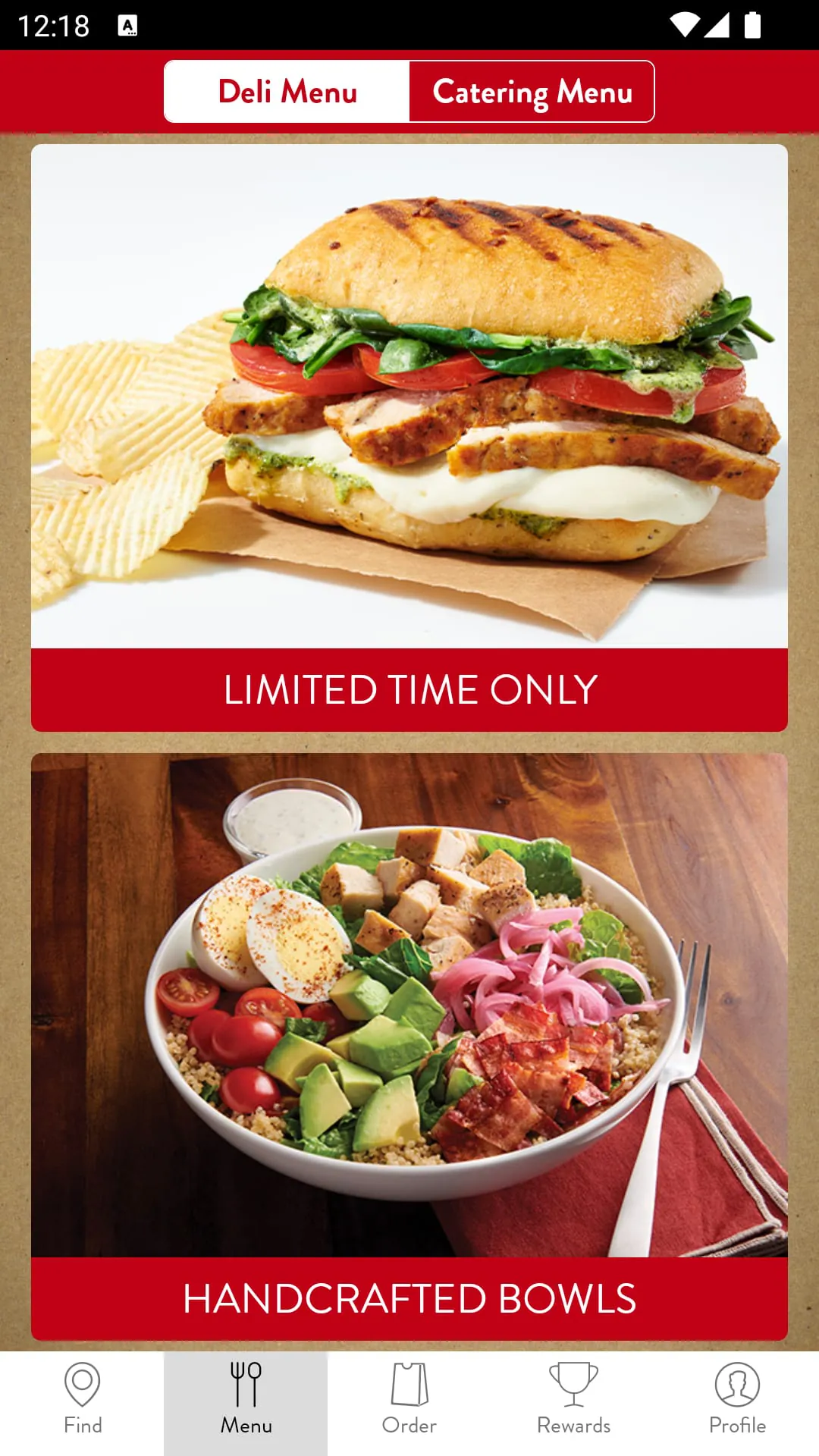Select the Rewards label in bottom navigation
819x1456 pixels.
tap(573, 1425)
